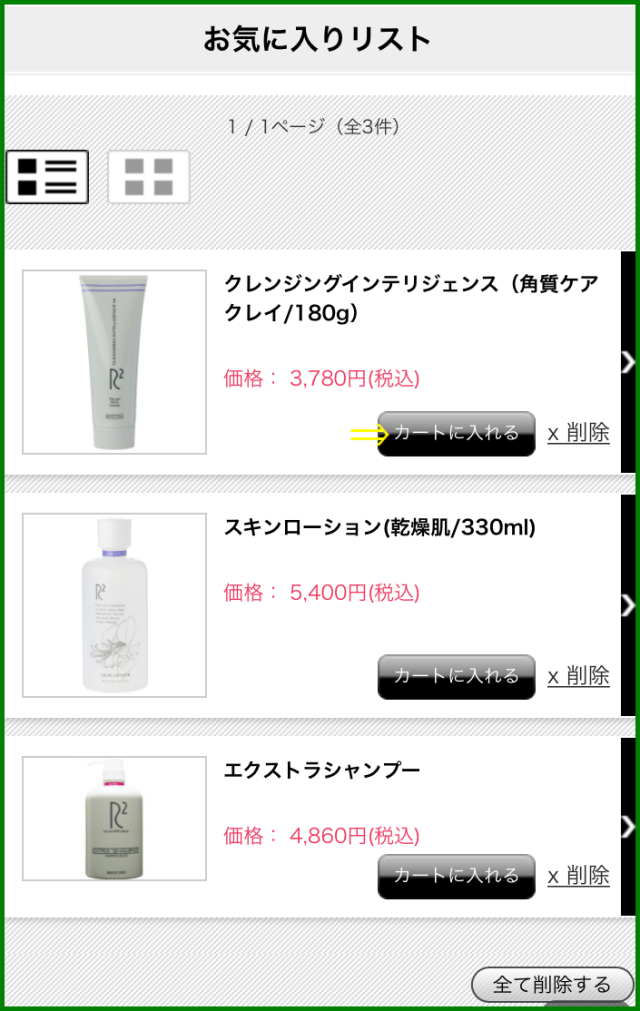
Task: Open chevron arrow for エクストラシャンプー
Action: (628, 827)
